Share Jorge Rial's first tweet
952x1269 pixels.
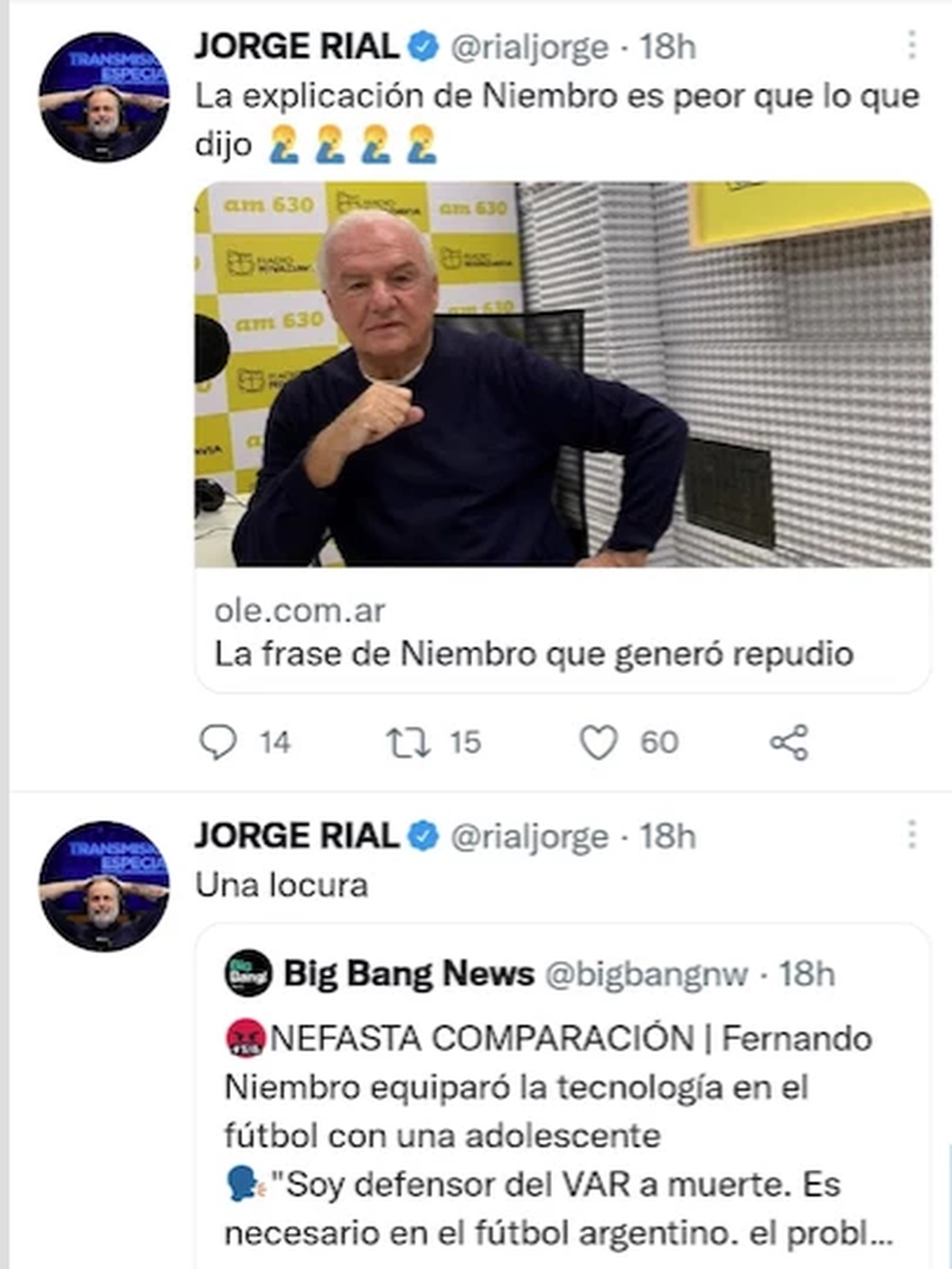pos(788,743)
